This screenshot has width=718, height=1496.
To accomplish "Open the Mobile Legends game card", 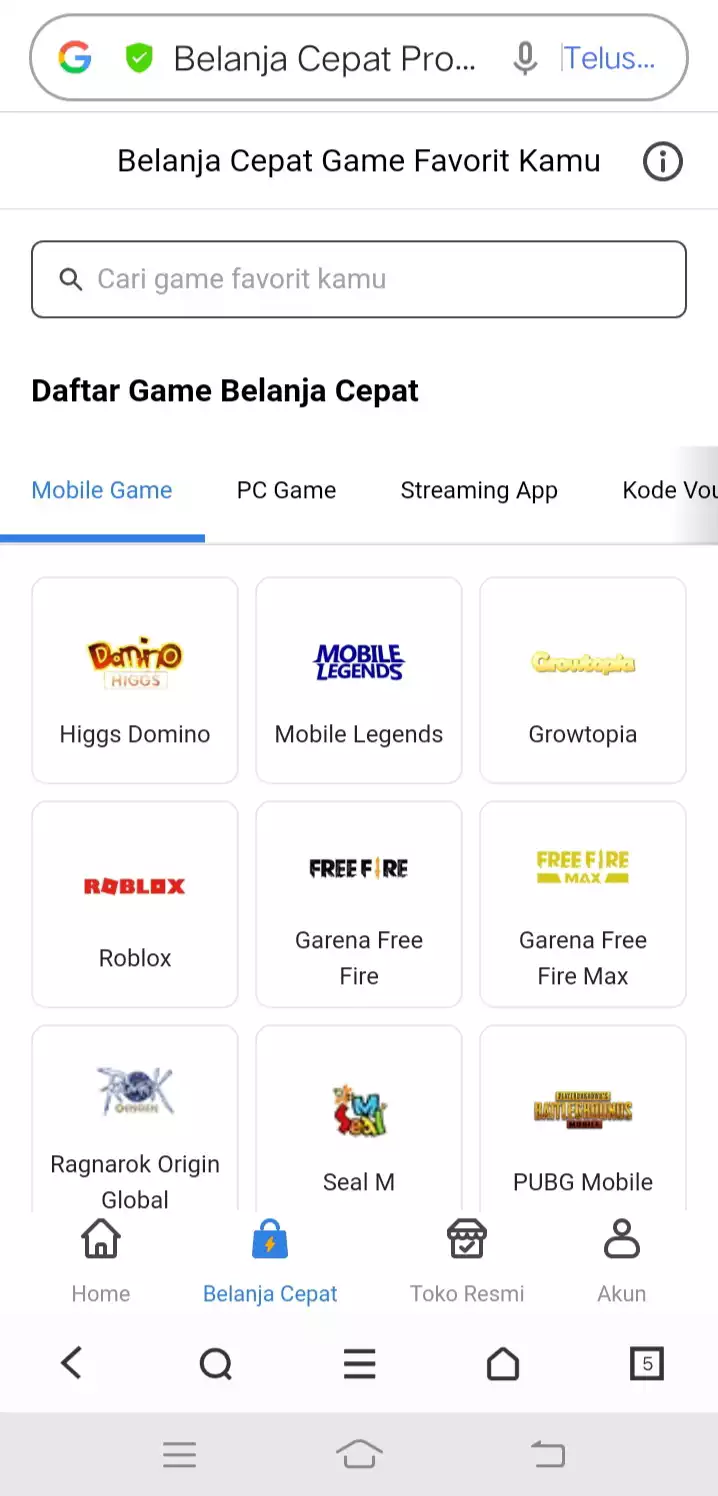I will click(x=359, y=680).
